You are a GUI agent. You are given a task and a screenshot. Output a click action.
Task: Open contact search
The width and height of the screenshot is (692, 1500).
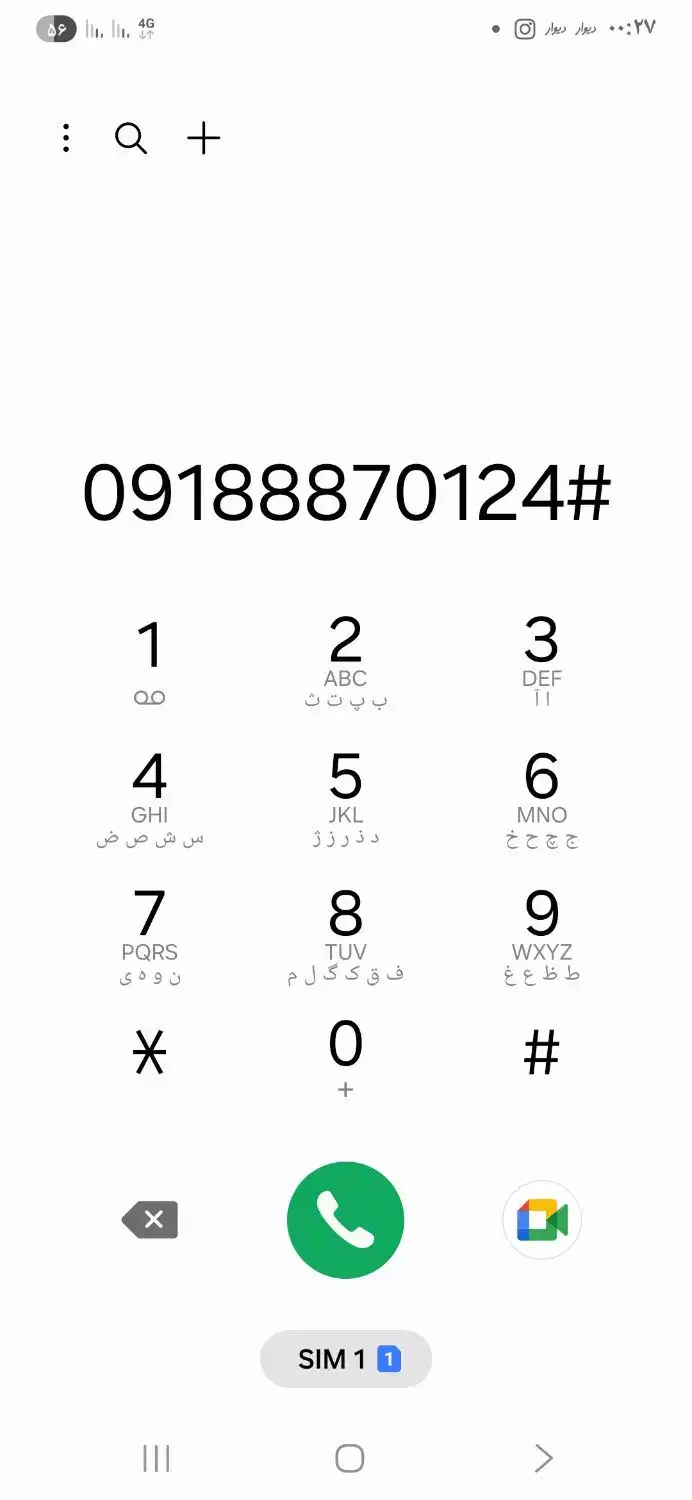click(x=131, y=138)
